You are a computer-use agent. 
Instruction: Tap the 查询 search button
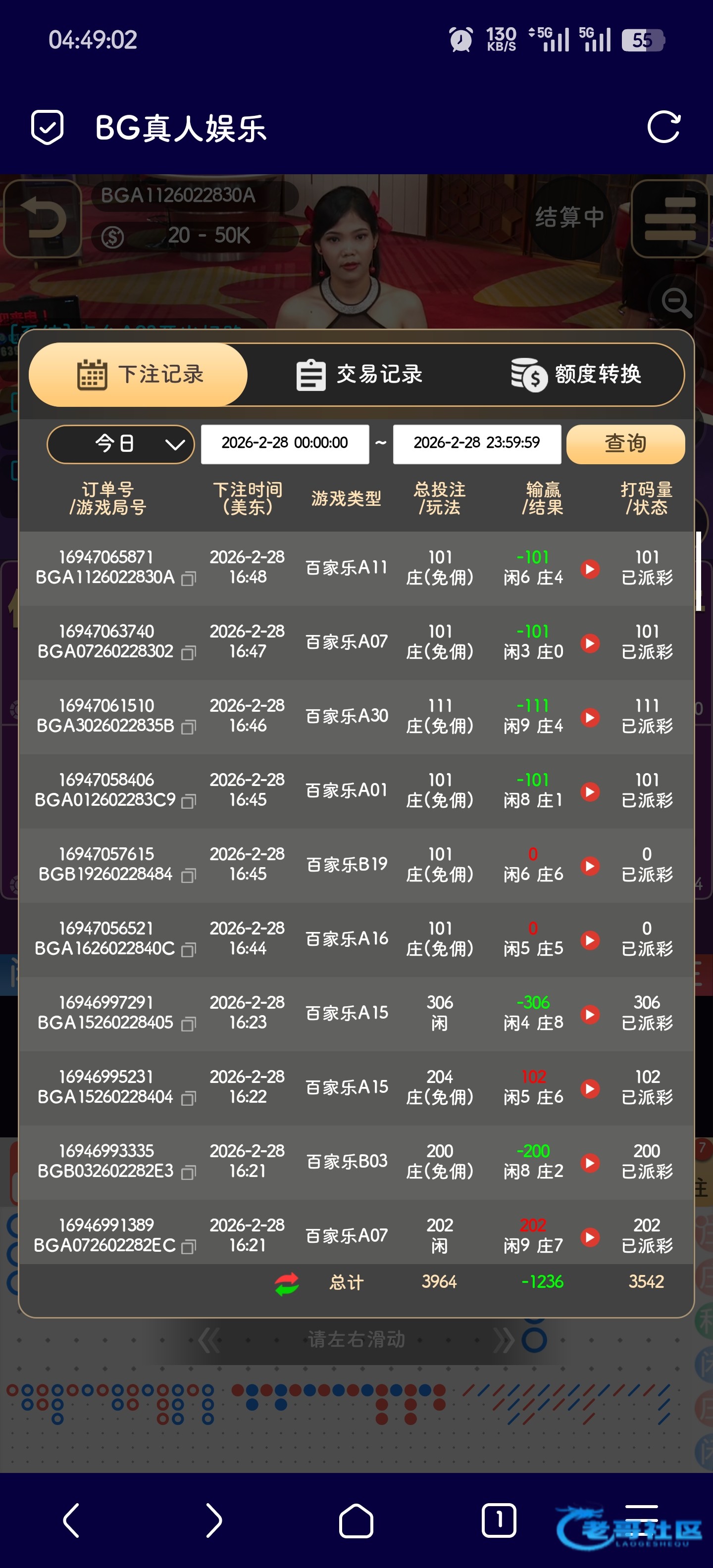click(625, 443)
